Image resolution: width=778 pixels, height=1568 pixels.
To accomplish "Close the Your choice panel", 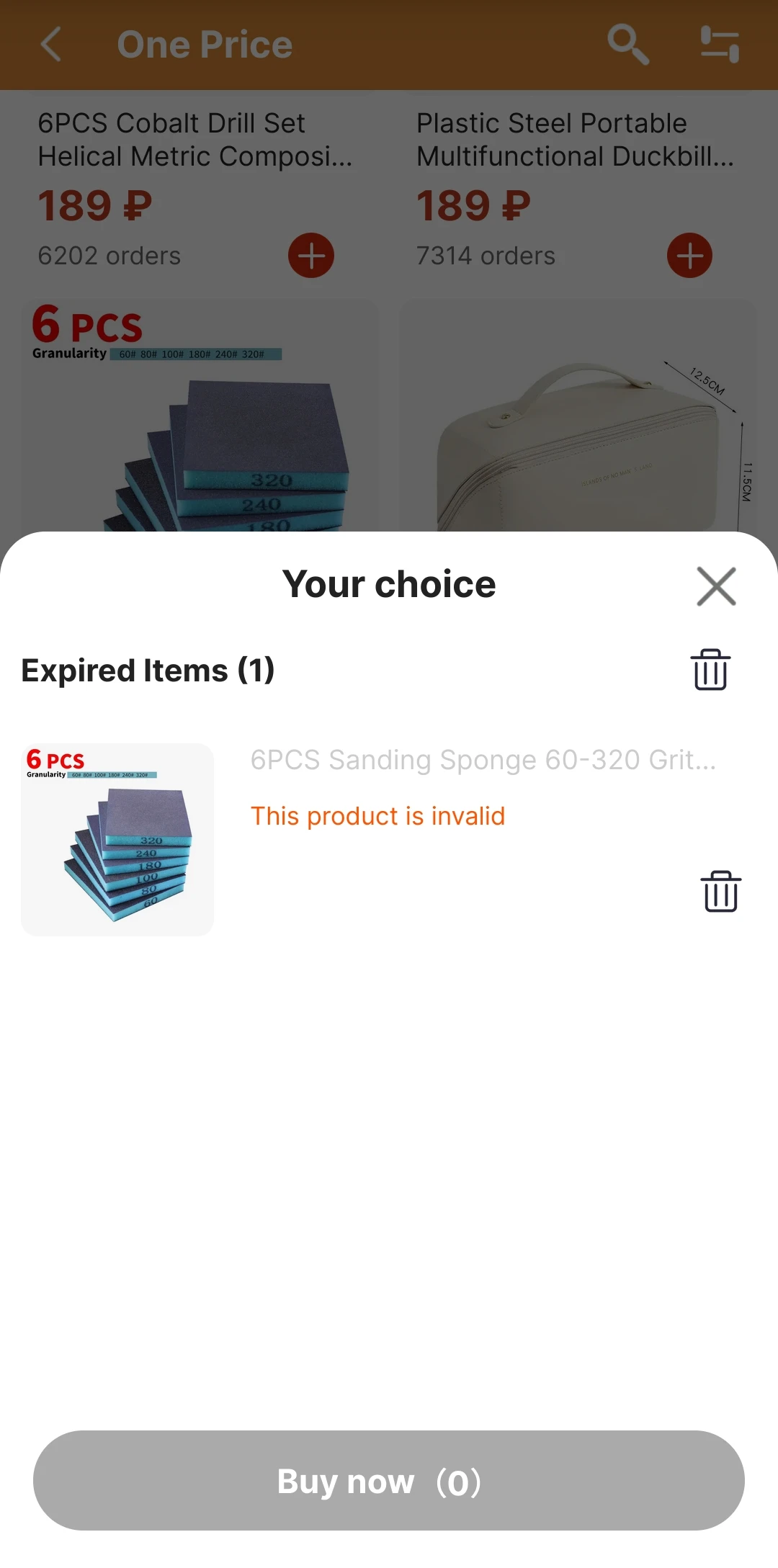I will (x=716, y=586).
